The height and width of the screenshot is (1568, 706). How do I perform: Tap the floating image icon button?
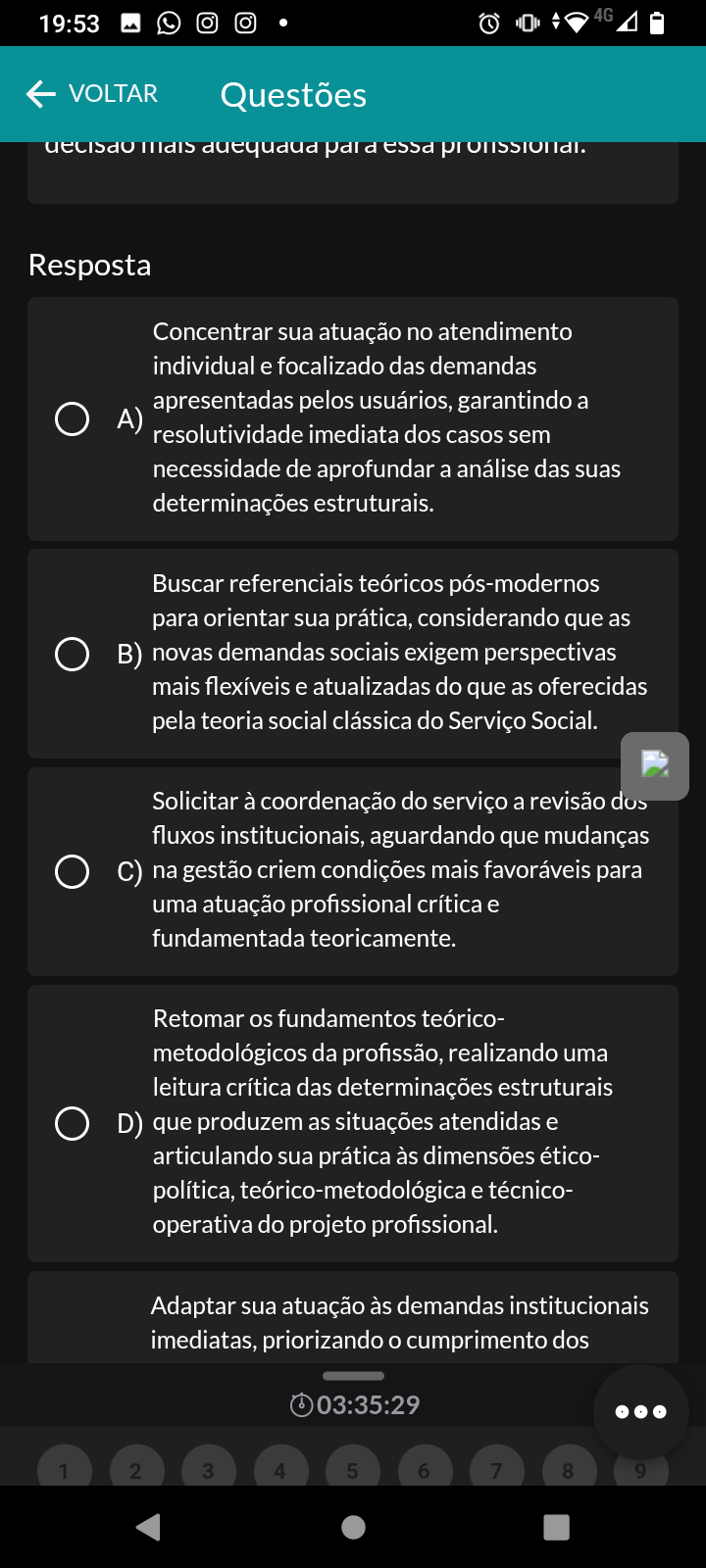pos(655,765)
